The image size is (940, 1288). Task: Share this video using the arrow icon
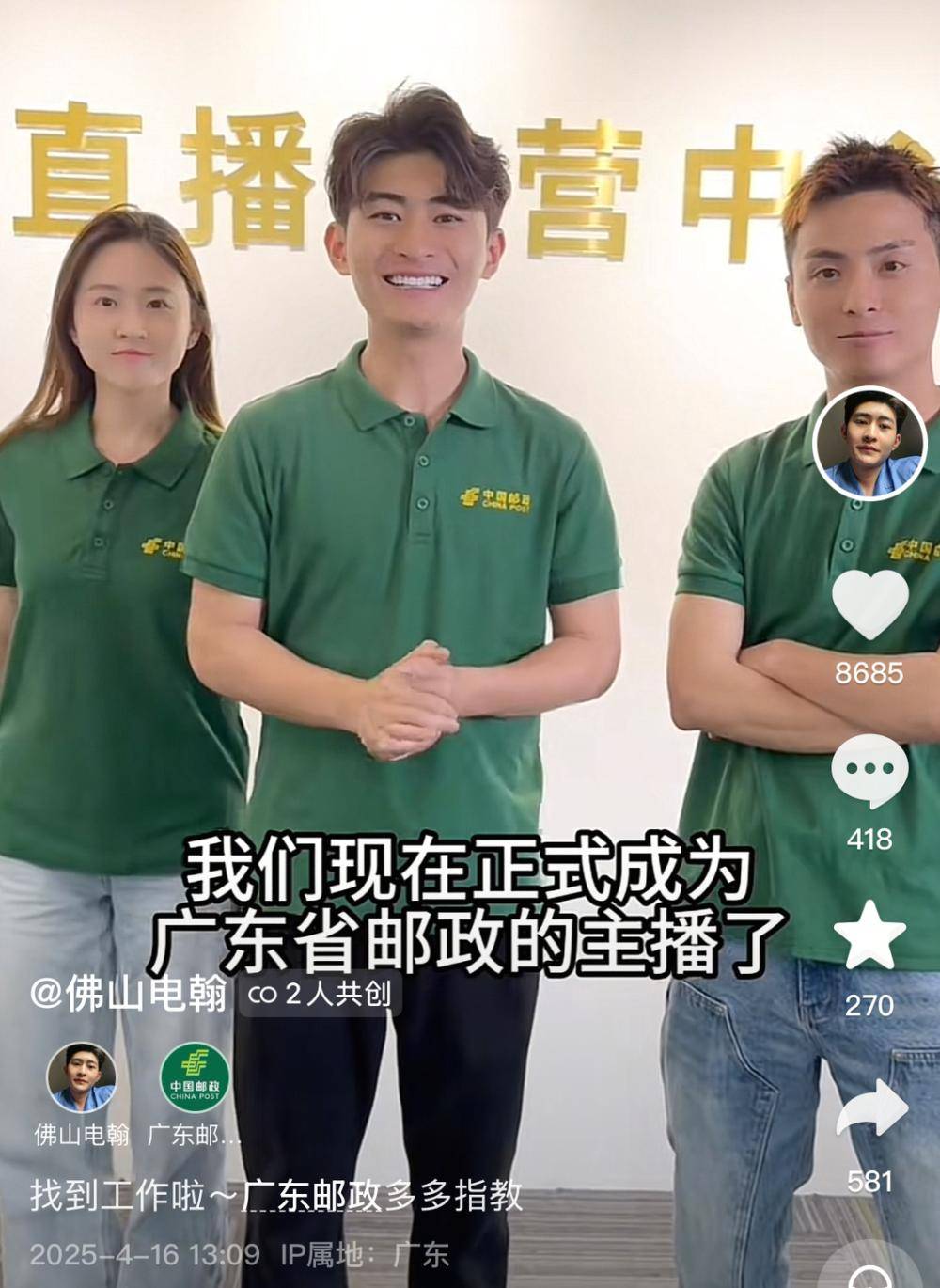871,1110
